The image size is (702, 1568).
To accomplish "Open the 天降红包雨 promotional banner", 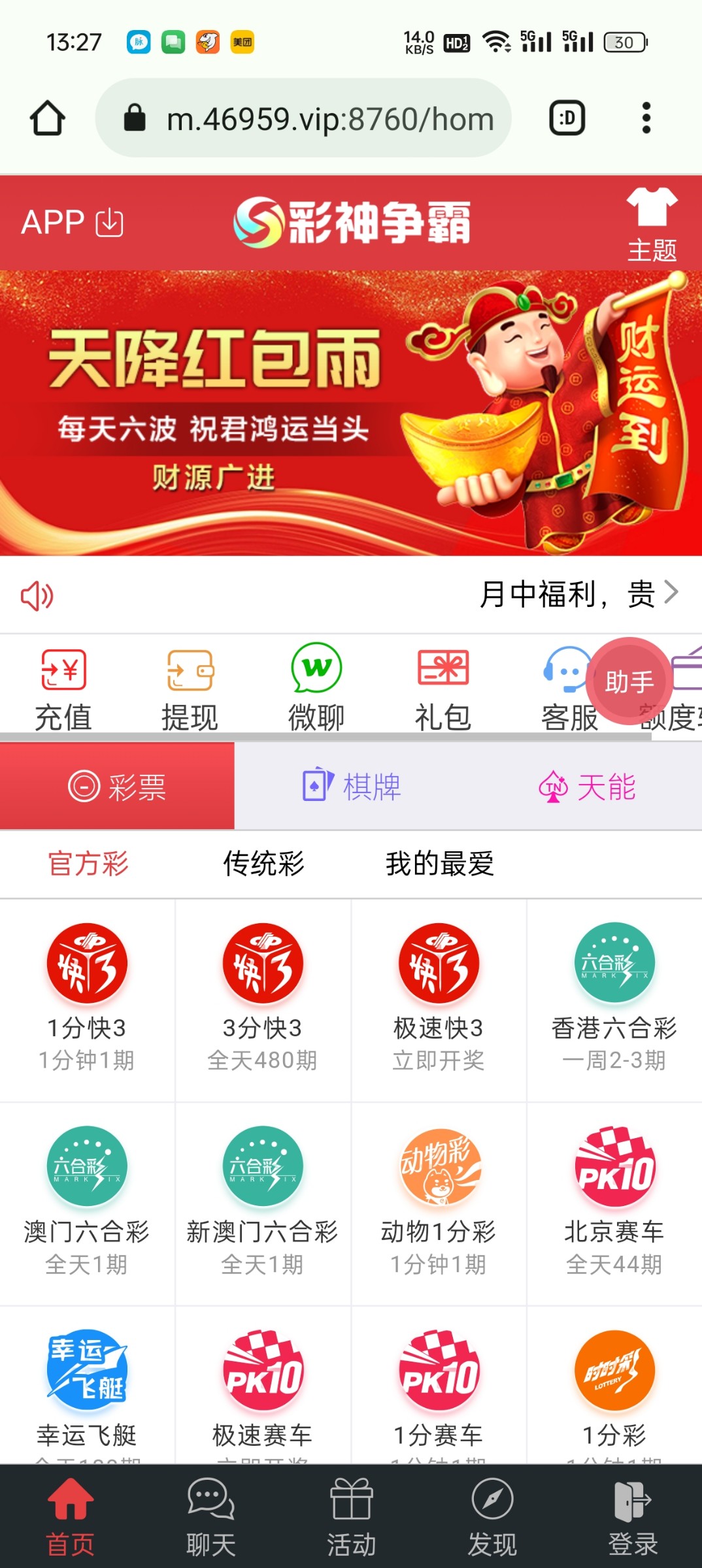I will click(x=351, y=413).
